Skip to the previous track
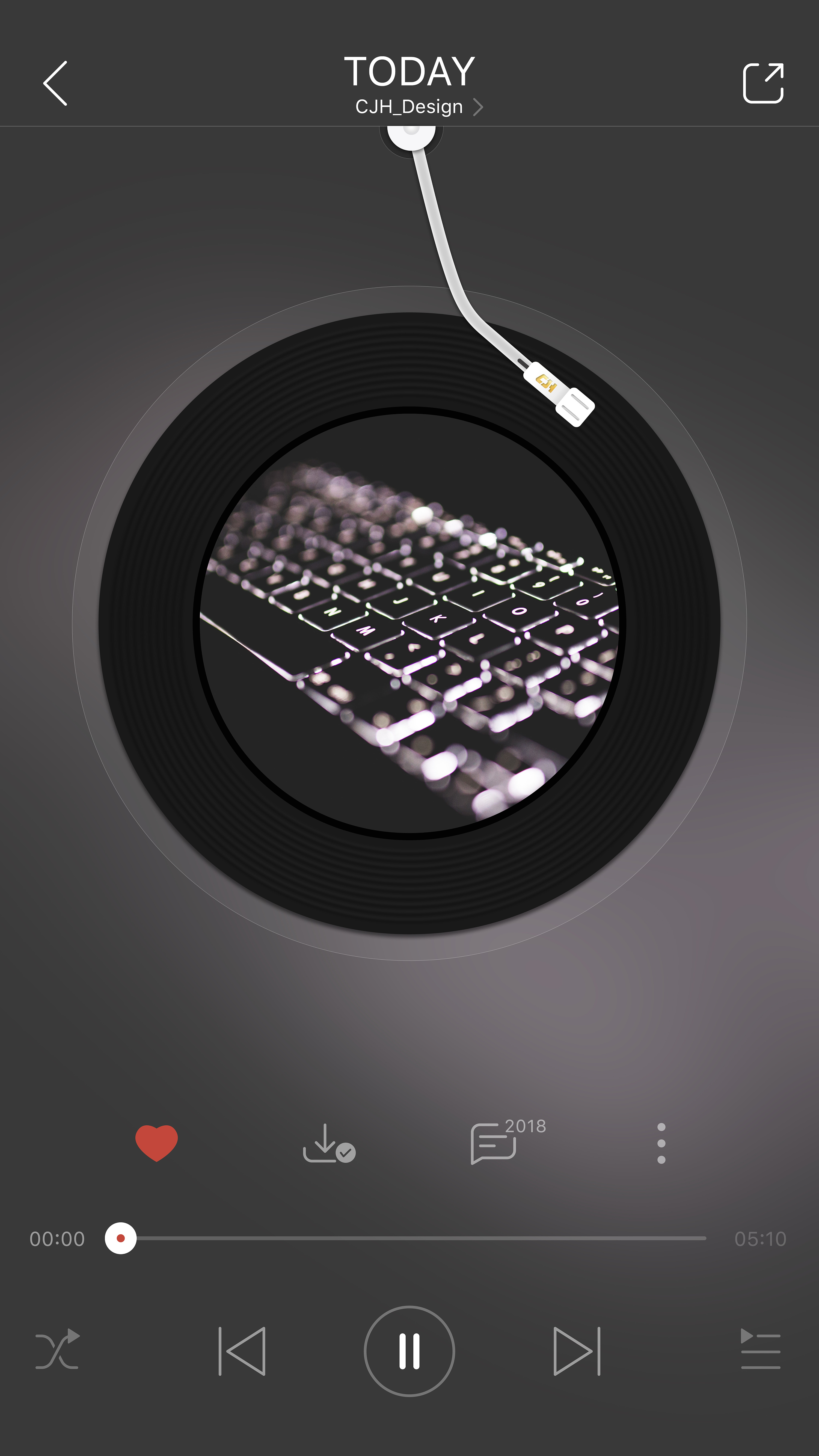Screen dimensions: 819x1456 click(242, 1351)
